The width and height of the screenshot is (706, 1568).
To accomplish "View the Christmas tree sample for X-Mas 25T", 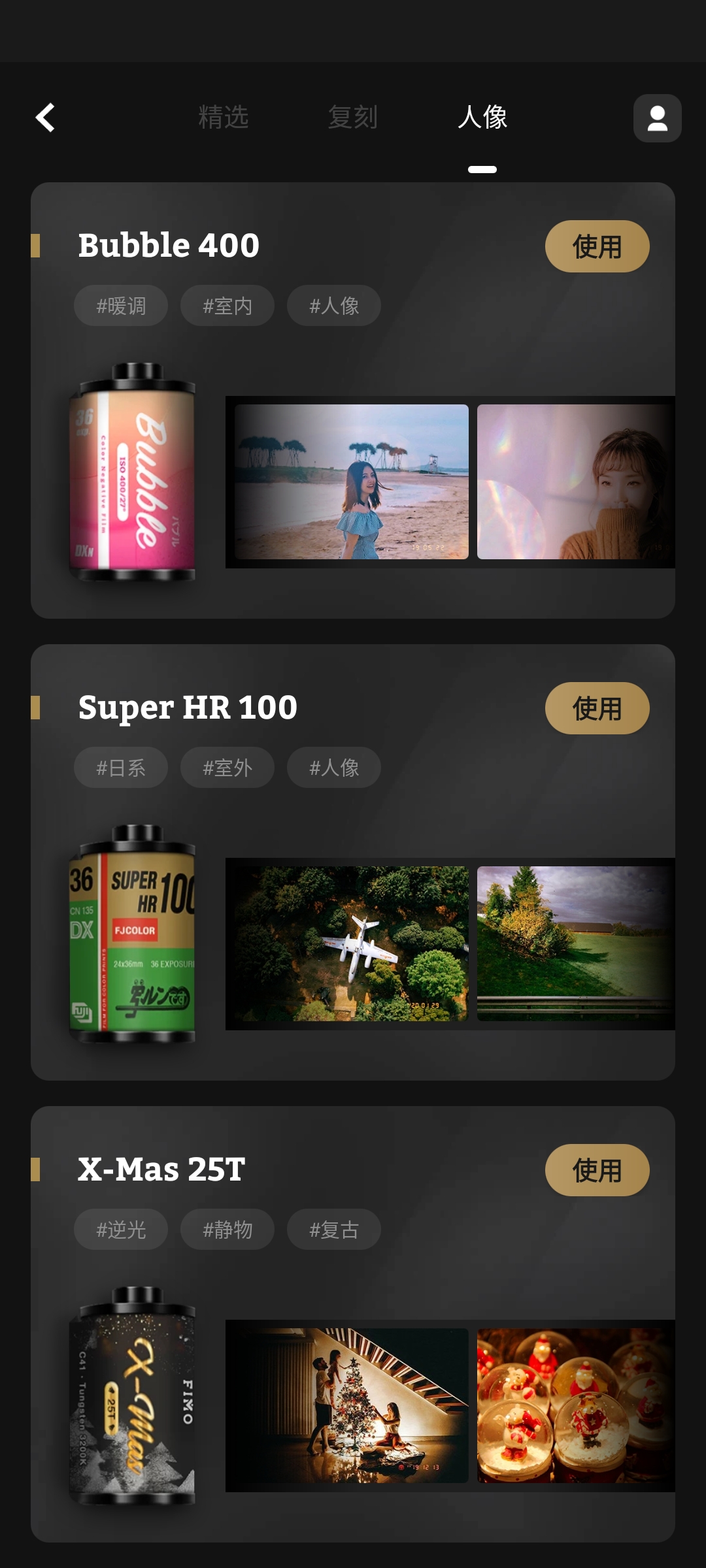I will pyautogui.click(x=352, y=1405).
